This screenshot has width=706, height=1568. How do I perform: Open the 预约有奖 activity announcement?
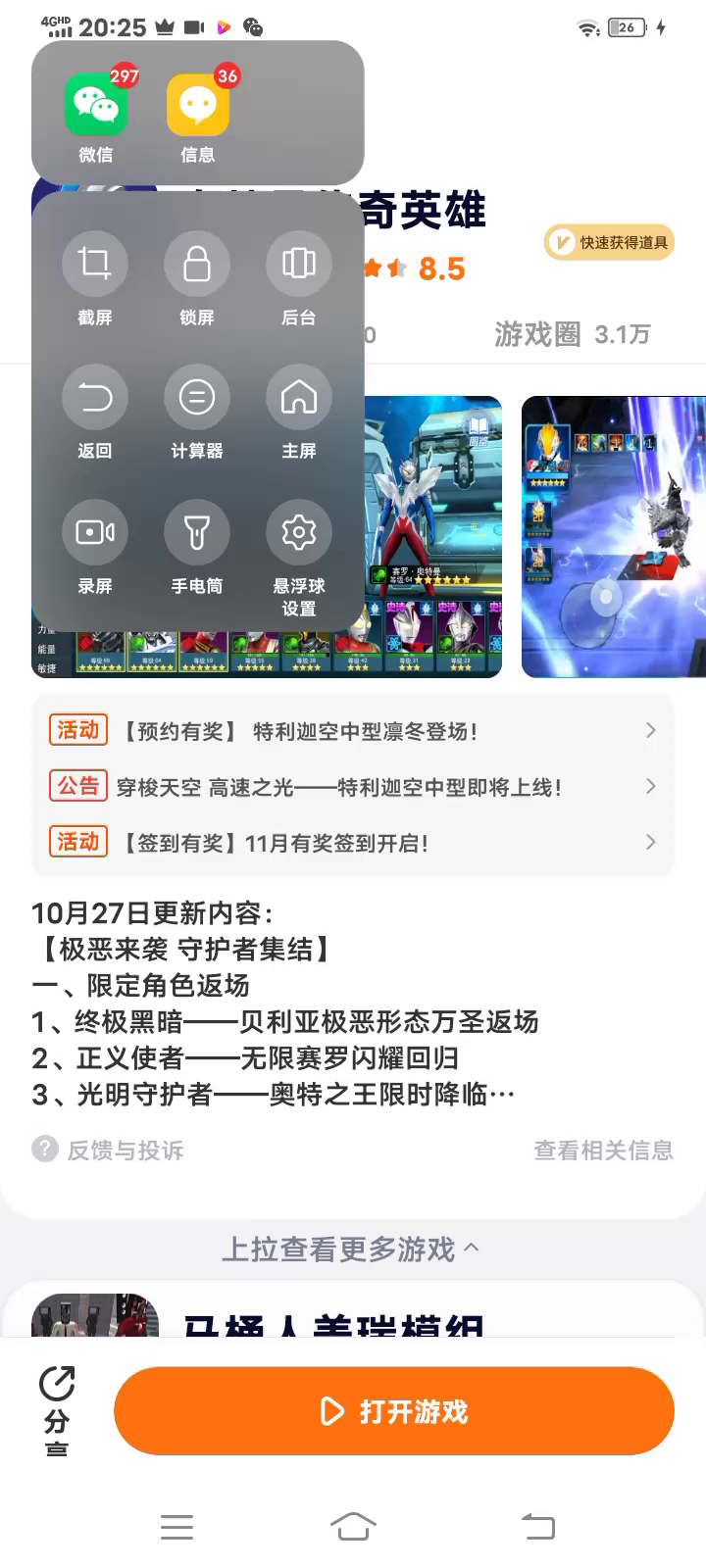(353, 731)
